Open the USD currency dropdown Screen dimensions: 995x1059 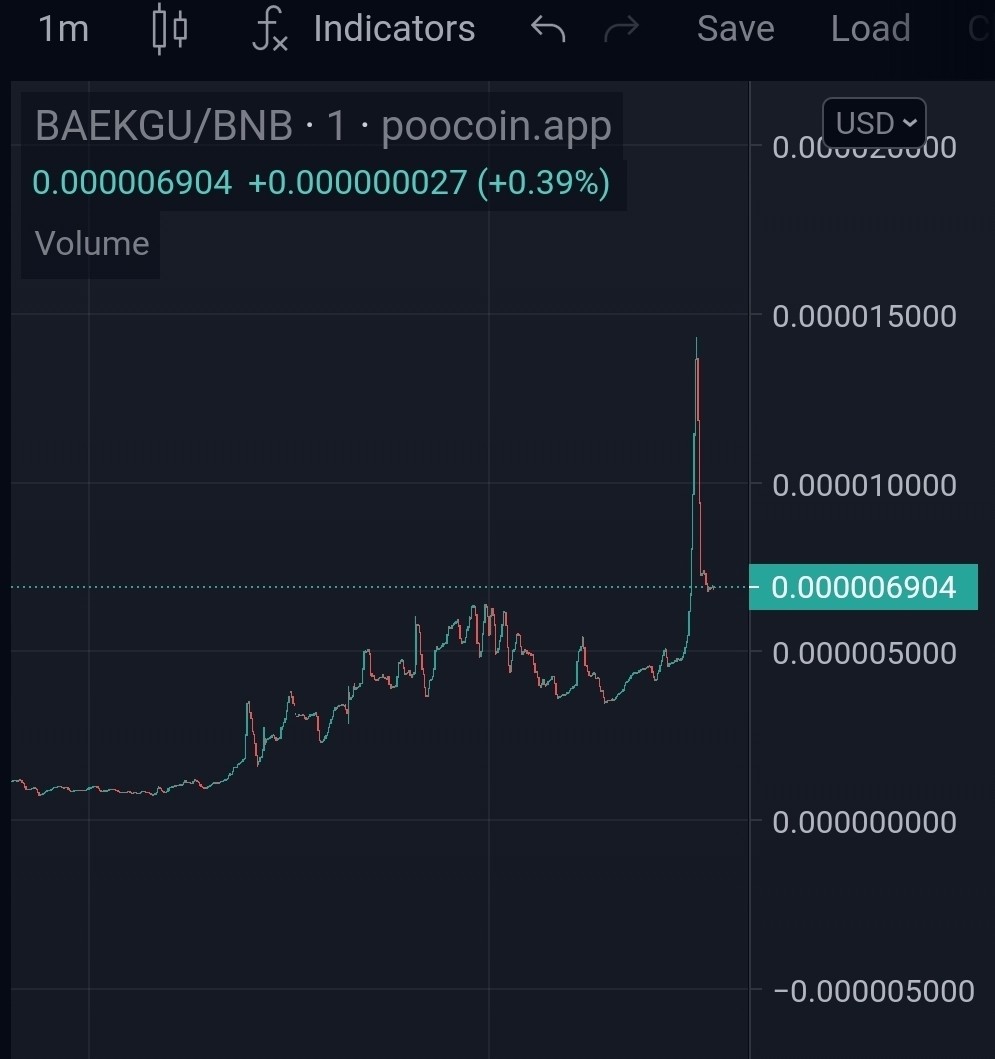874,124
